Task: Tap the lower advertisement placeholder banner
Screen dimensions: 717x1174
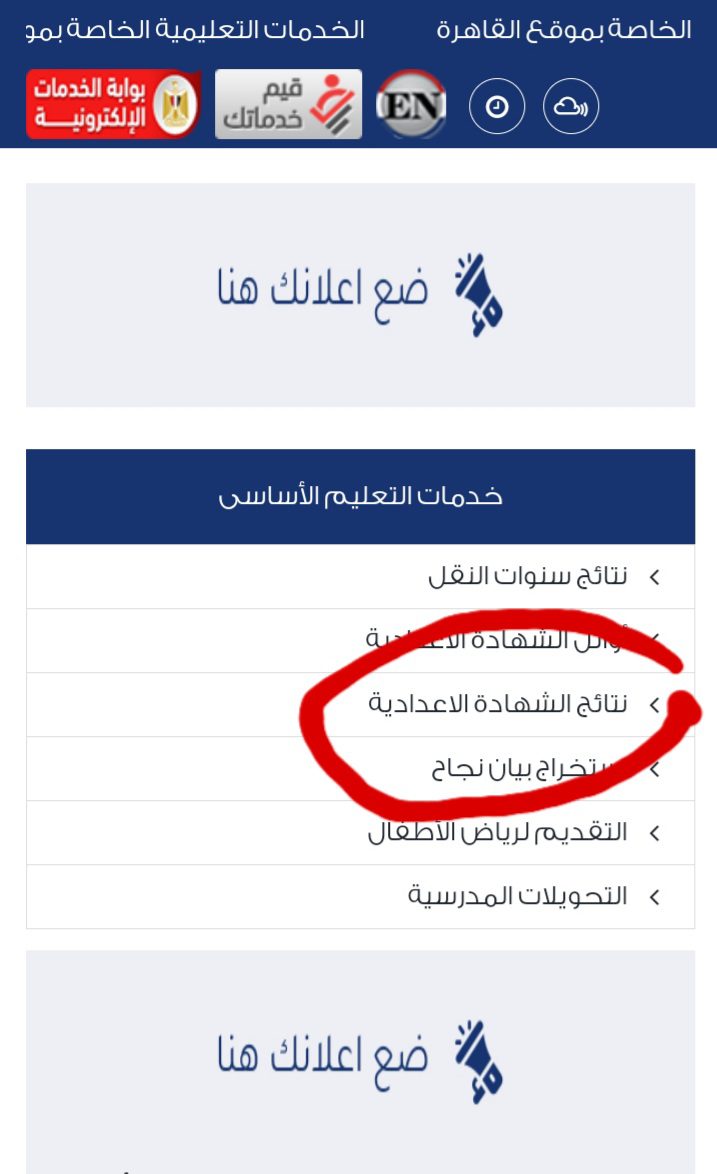Action: [360, 1058]
